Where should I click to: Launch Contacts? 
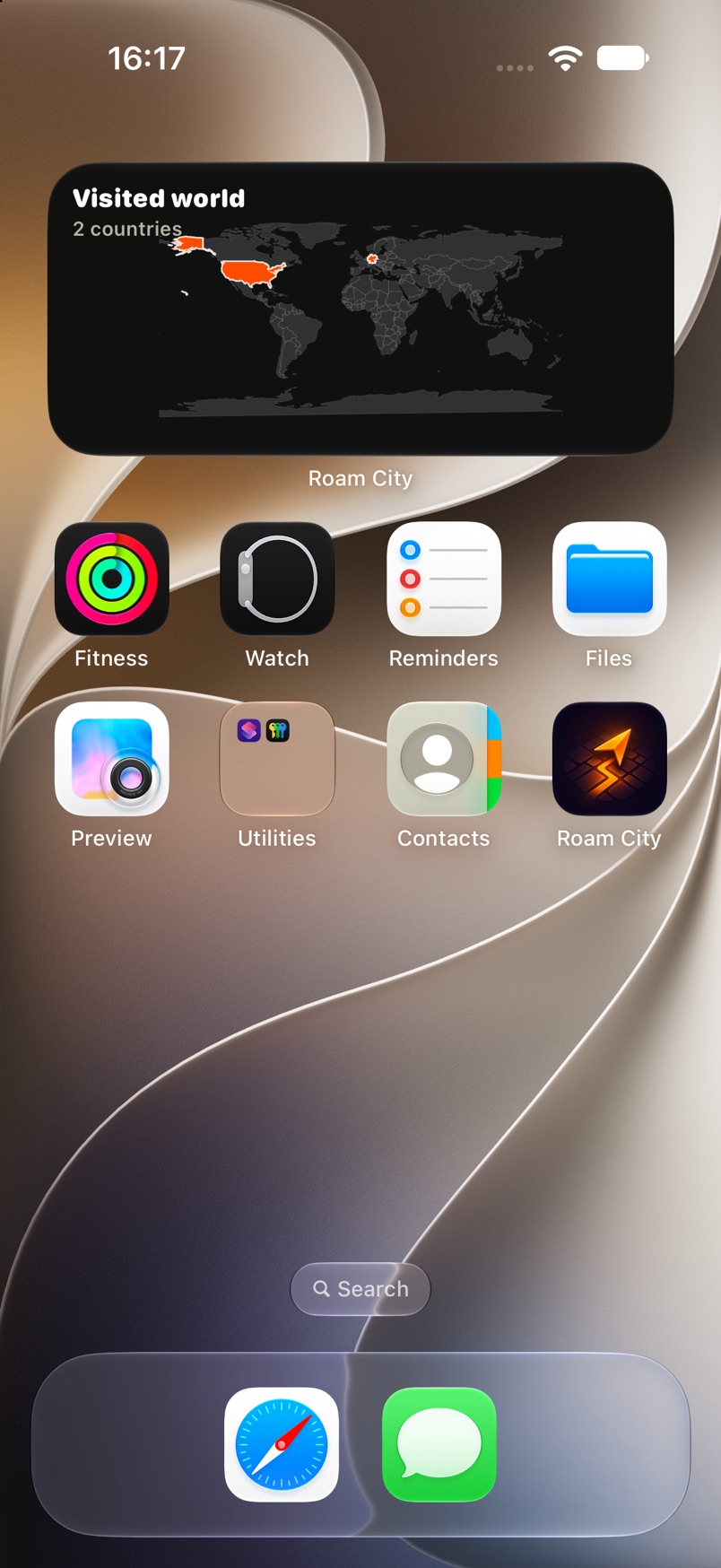444,759
